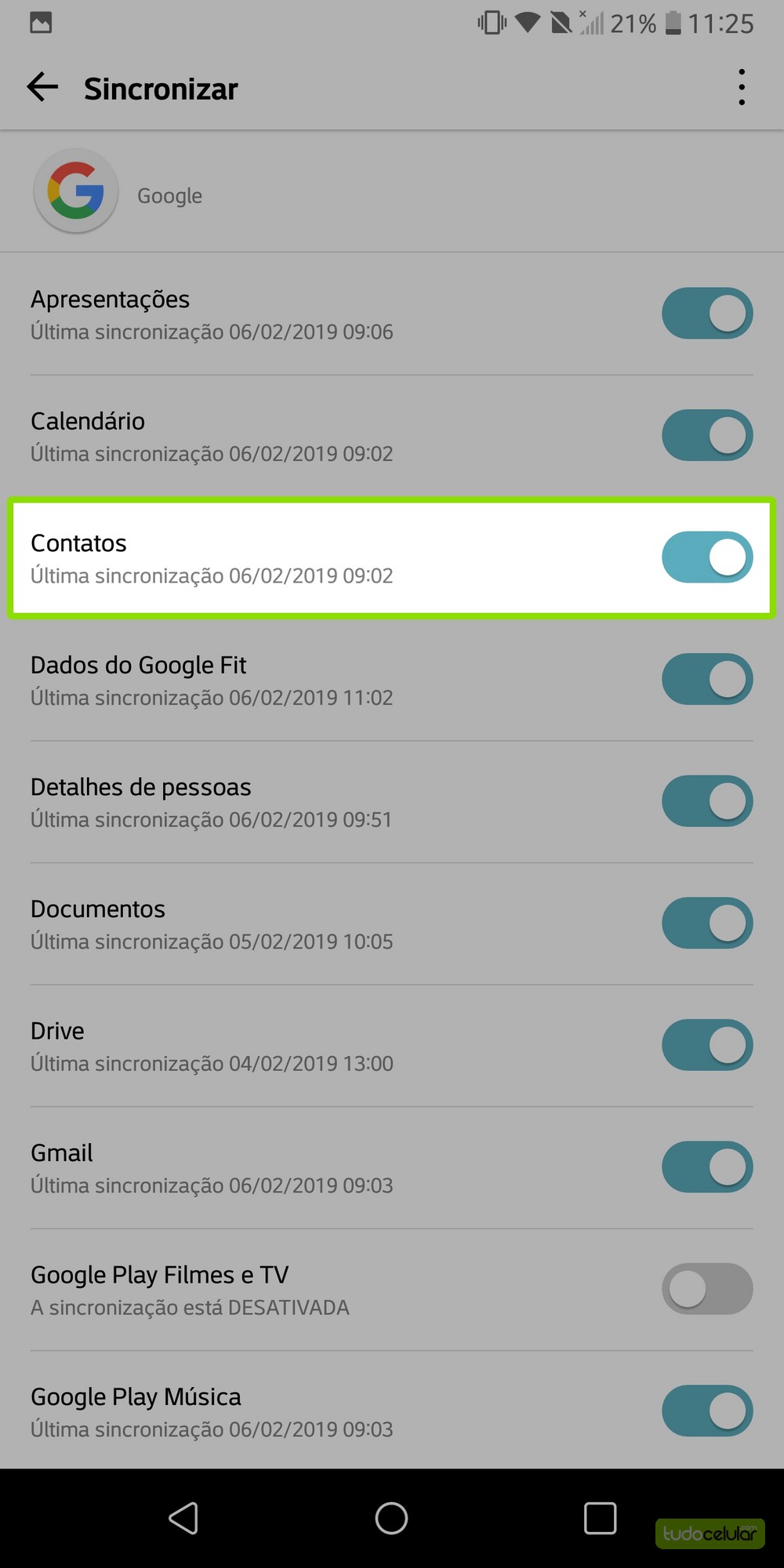This screenshot has width=784, height=1568.
Task: Open the three-dot overflow menu
Action: click(x=741, y=87)
